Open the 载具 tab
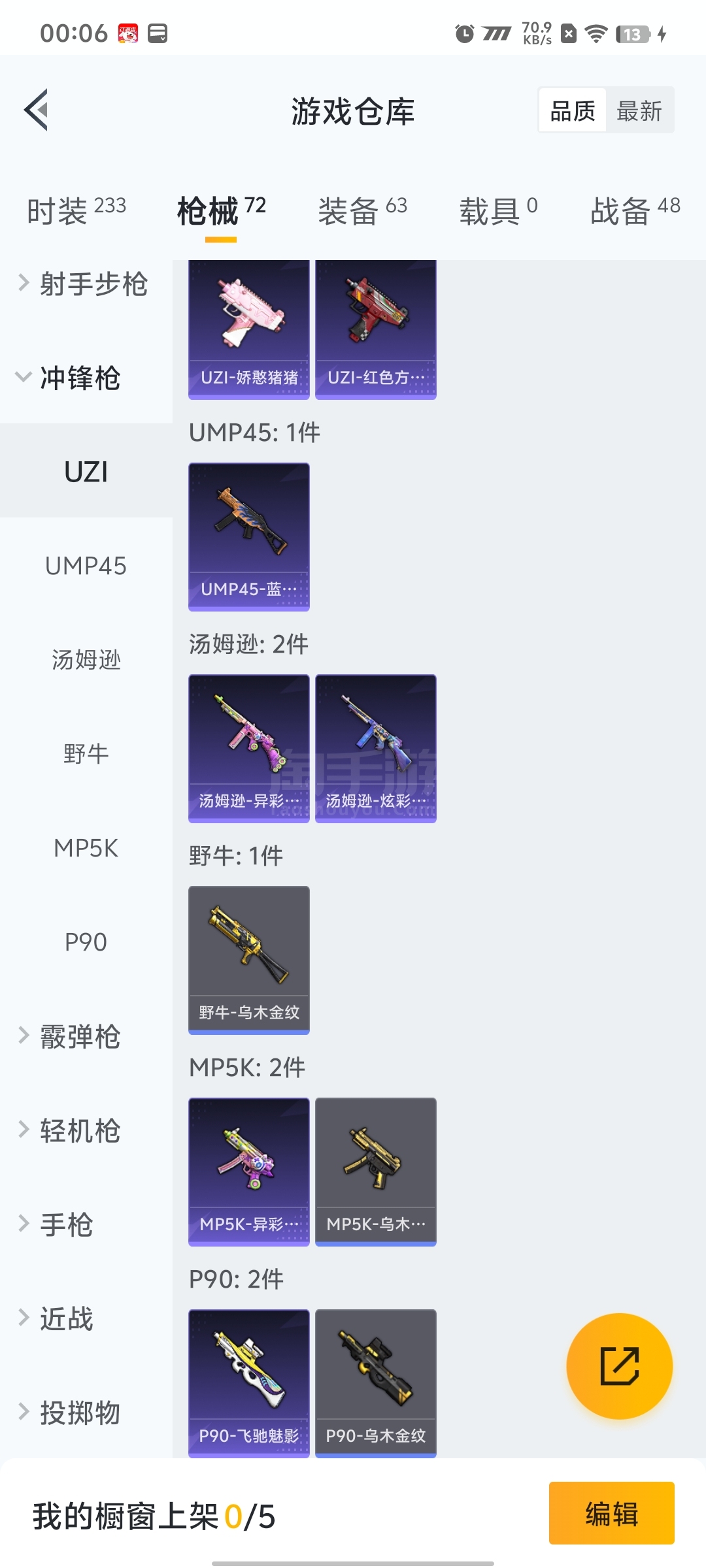This screenshot has width=706, height=1568. [498, 210]
